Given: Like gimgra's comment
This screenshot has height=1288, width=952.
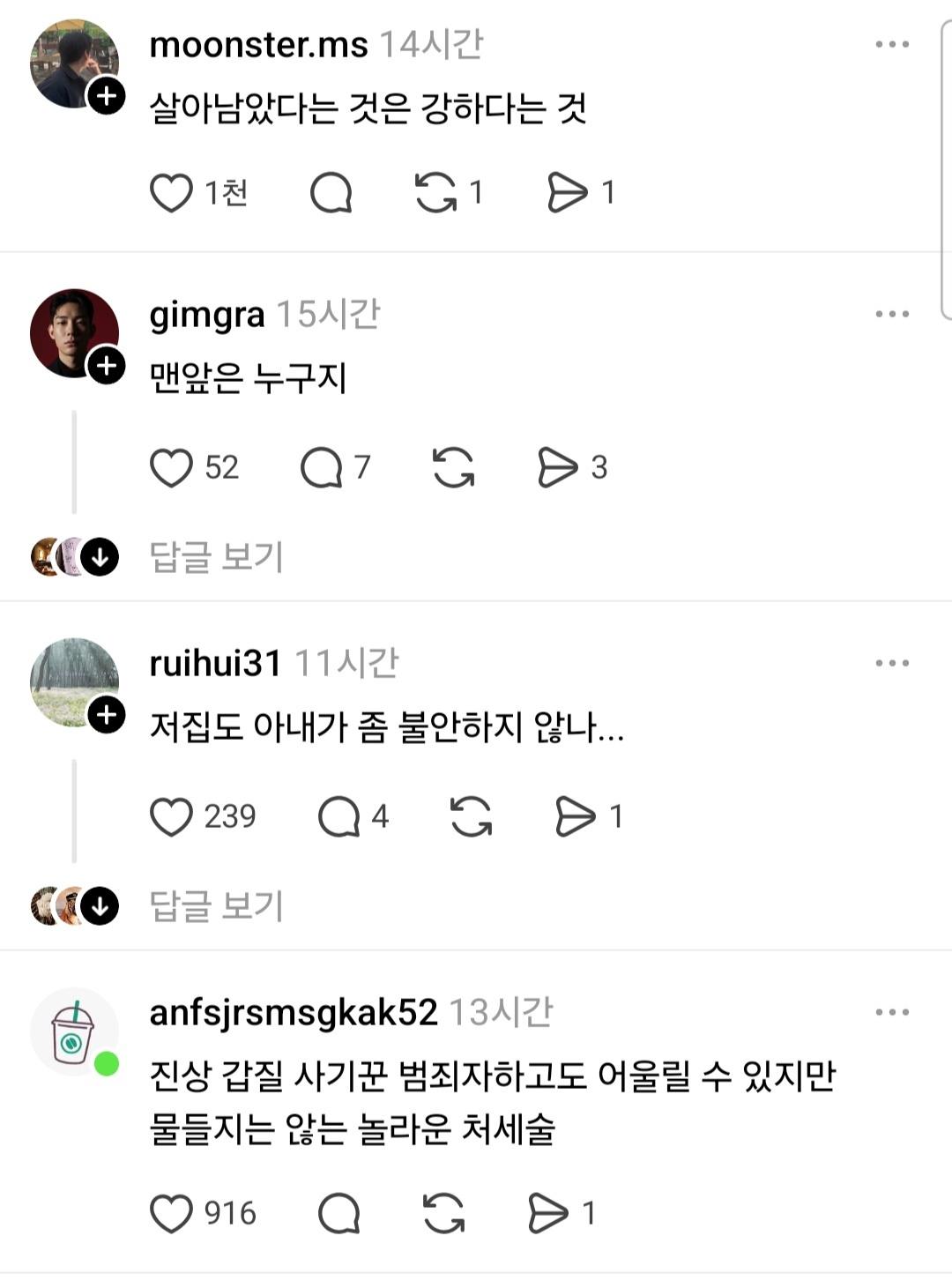Looking at the screenshot, I should coord(171,467).
